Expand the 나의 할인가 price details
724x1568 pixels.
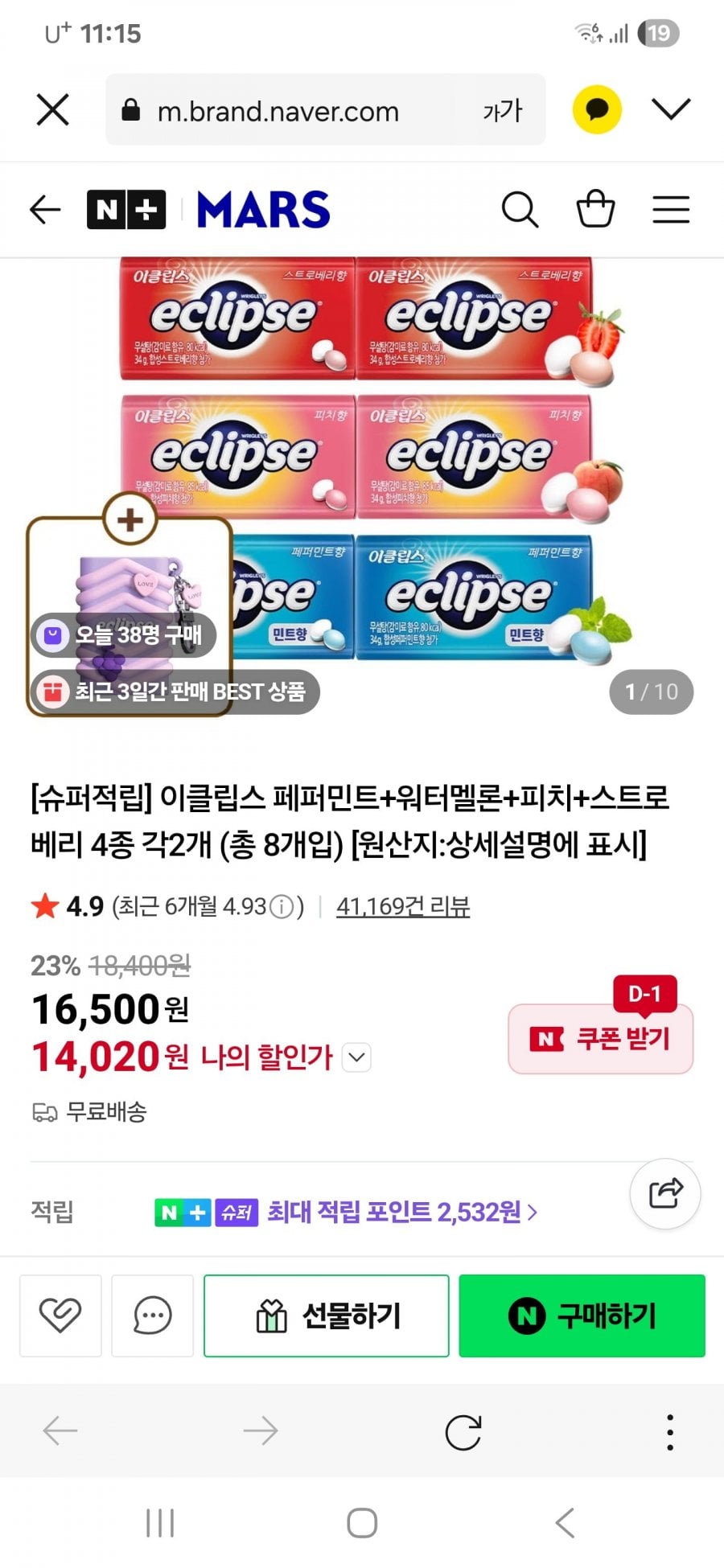[x=356, y=1057]
